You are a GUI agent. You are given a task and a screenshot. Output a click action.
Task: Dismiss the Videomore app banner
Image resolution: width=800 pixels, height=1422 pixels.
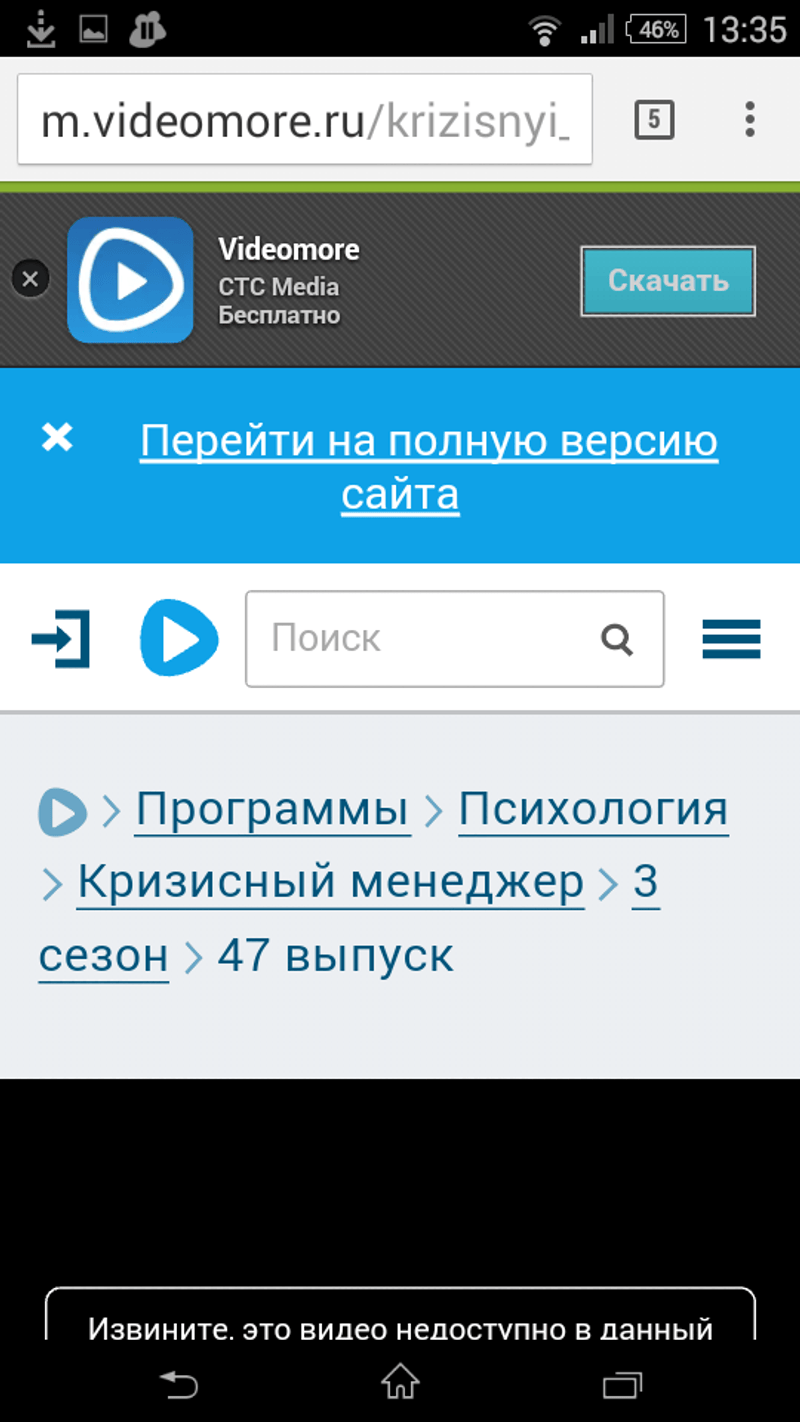[x=30, y=279]
